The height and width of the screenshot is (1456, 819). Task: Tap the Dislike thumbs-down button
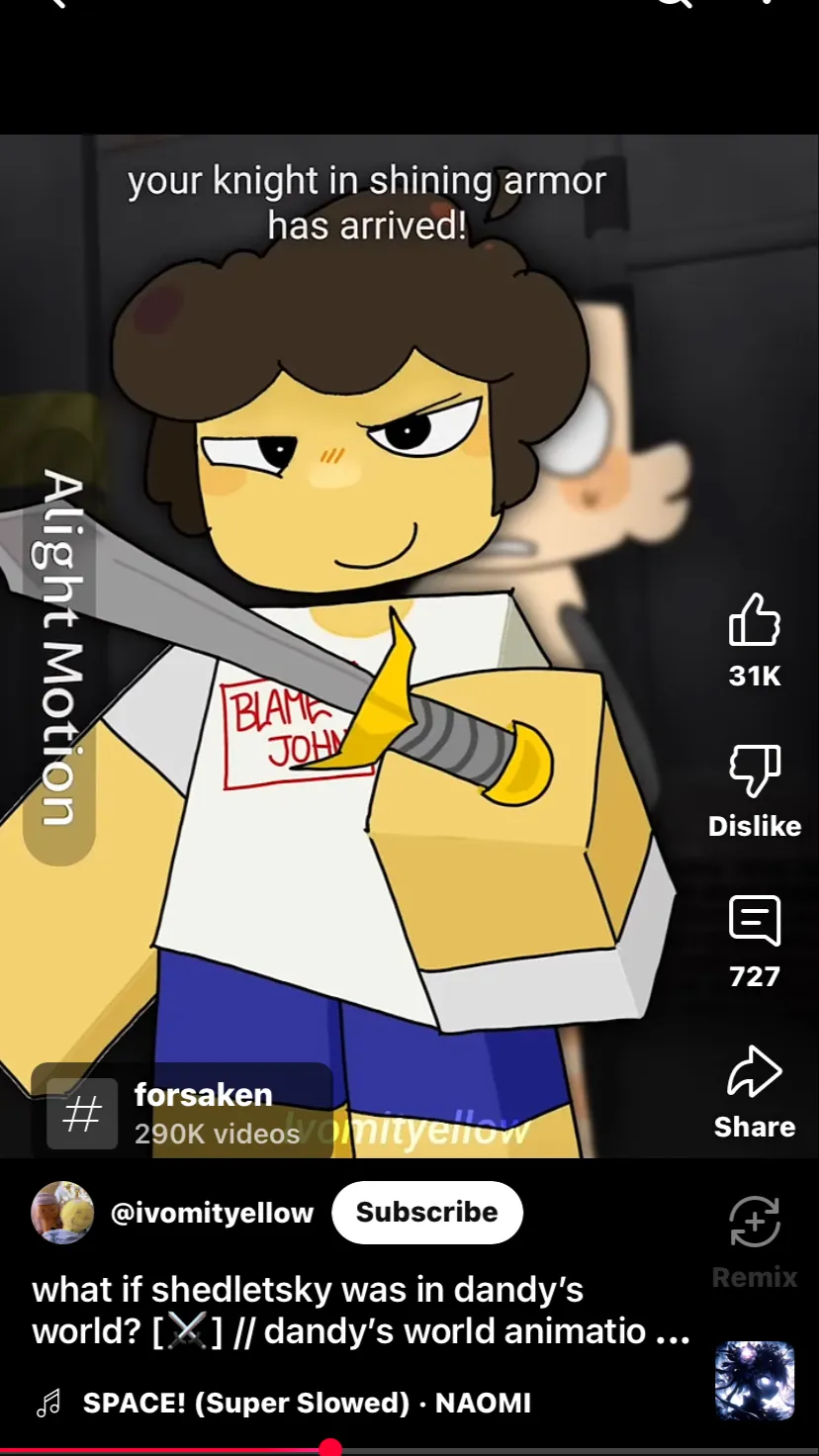coord(755,772)
